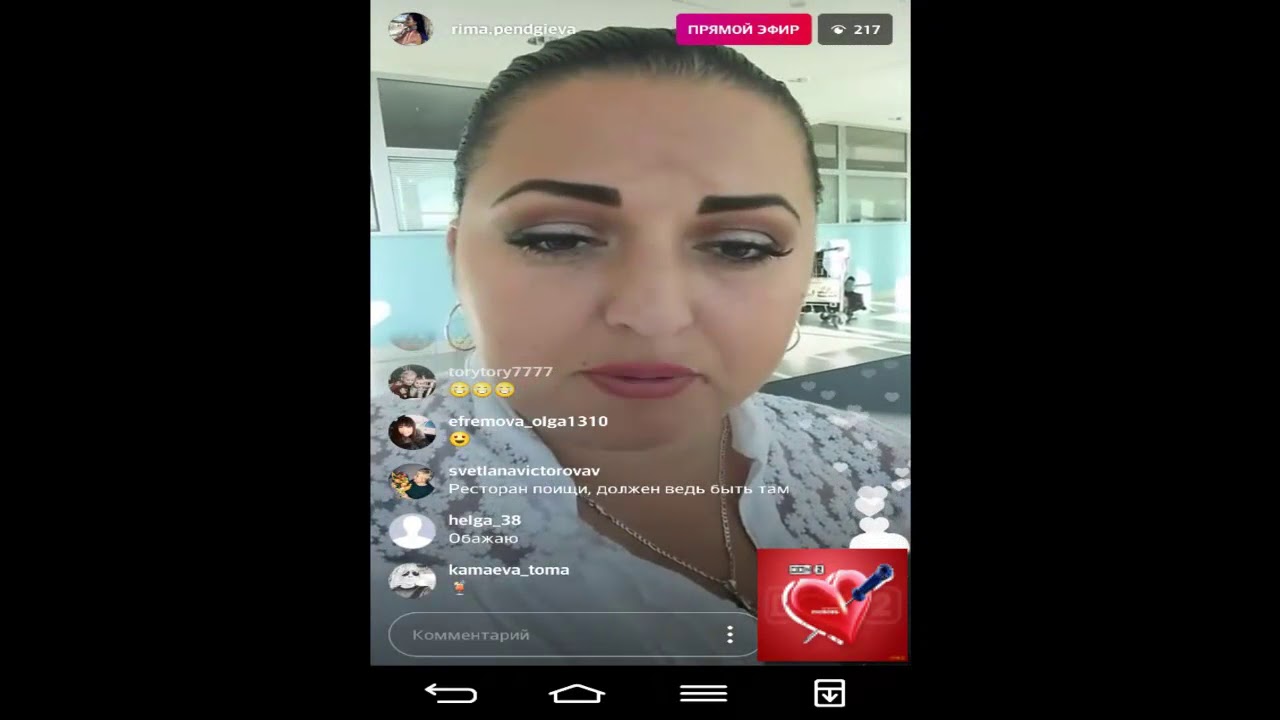Open the efremova_olga1310 commenter profile
Viewport: 1280px width, 720px height.
tap(412, 431)
